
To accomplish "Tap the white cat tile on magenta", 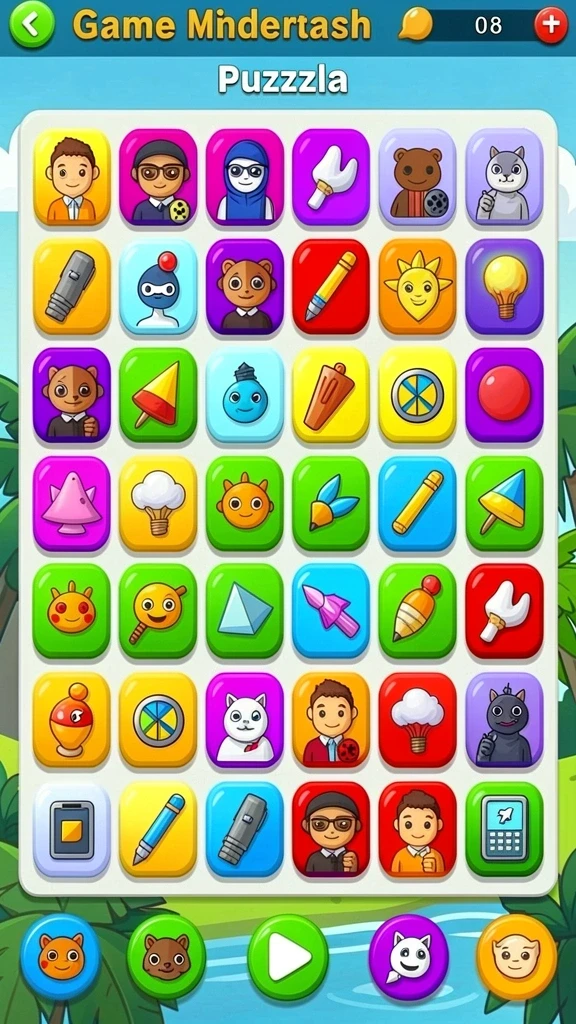I will [x=245, y=720].
